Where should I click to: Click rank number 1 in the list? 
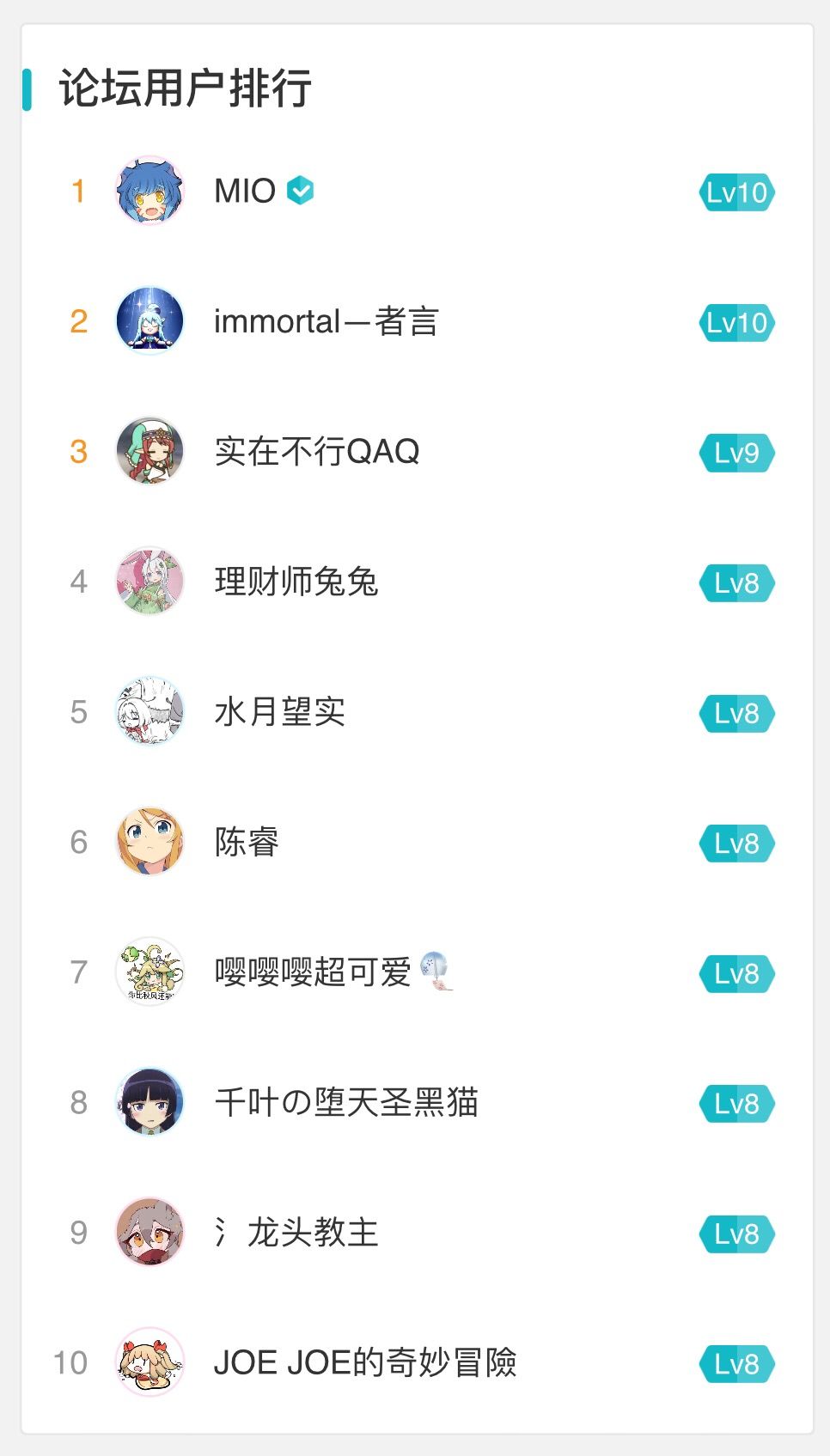click(78, 190)
